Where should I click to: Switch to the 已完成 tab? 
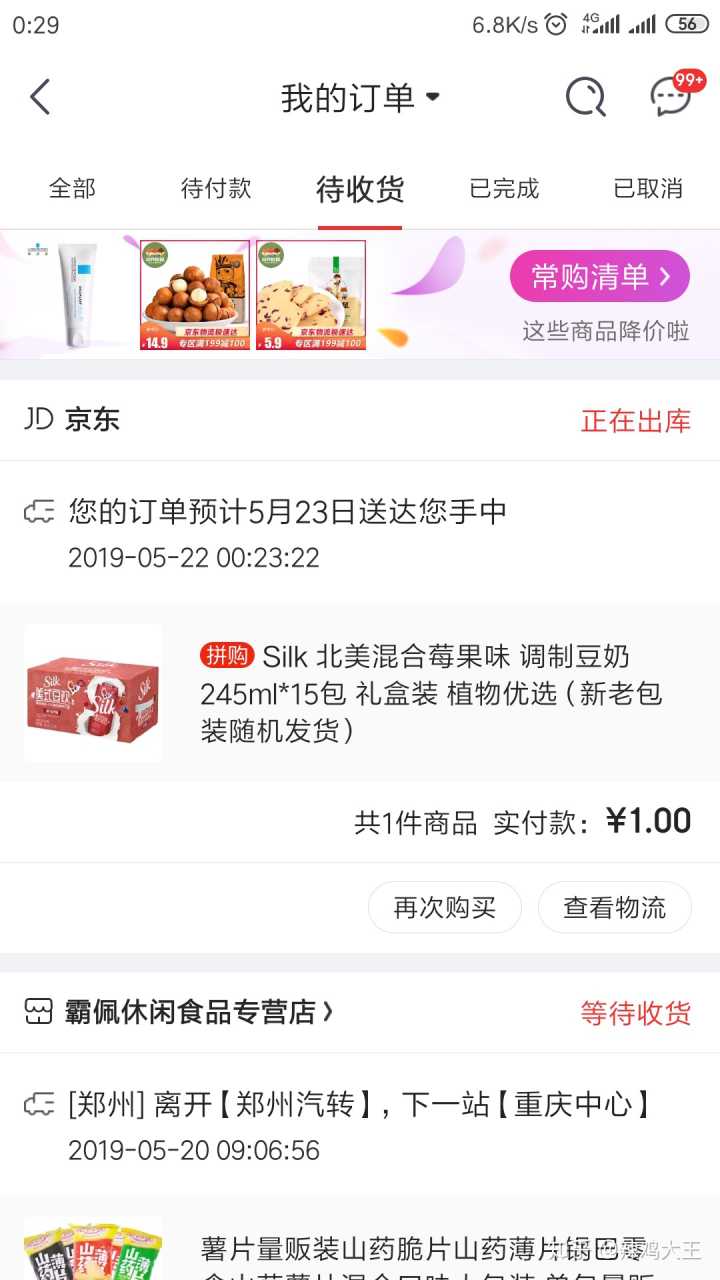click(504, 188)
